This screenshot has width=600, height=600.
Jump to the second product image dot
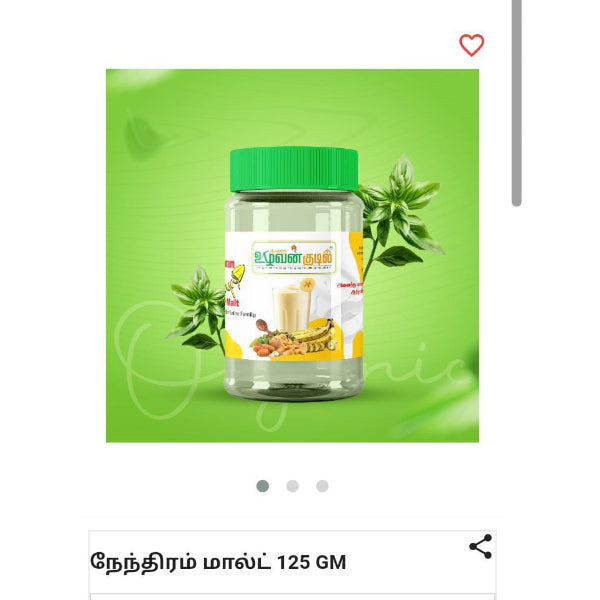coord(292,486)
